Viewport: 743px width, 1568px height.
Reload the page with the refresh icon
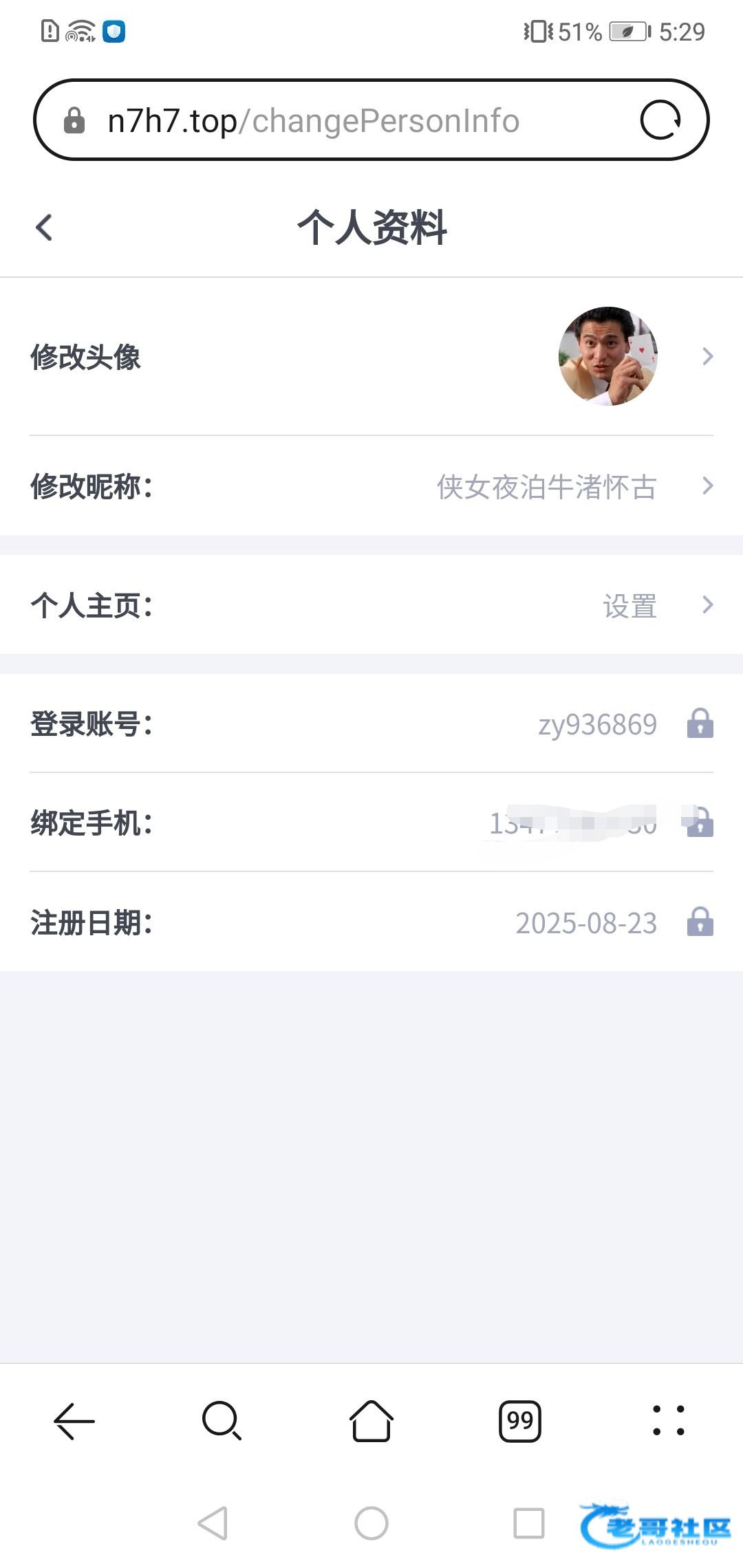(660, 120)
